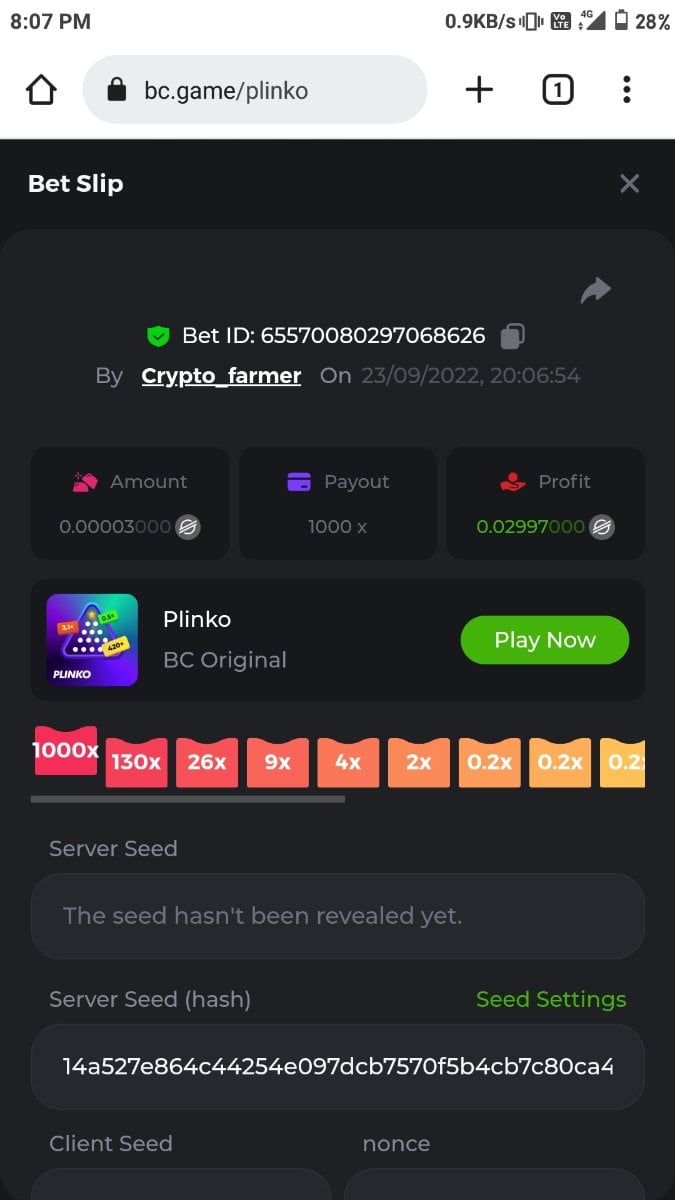Viewport: 675px width, 1200px height.
Task: Share this bet slip
Action: coord(595,291)
